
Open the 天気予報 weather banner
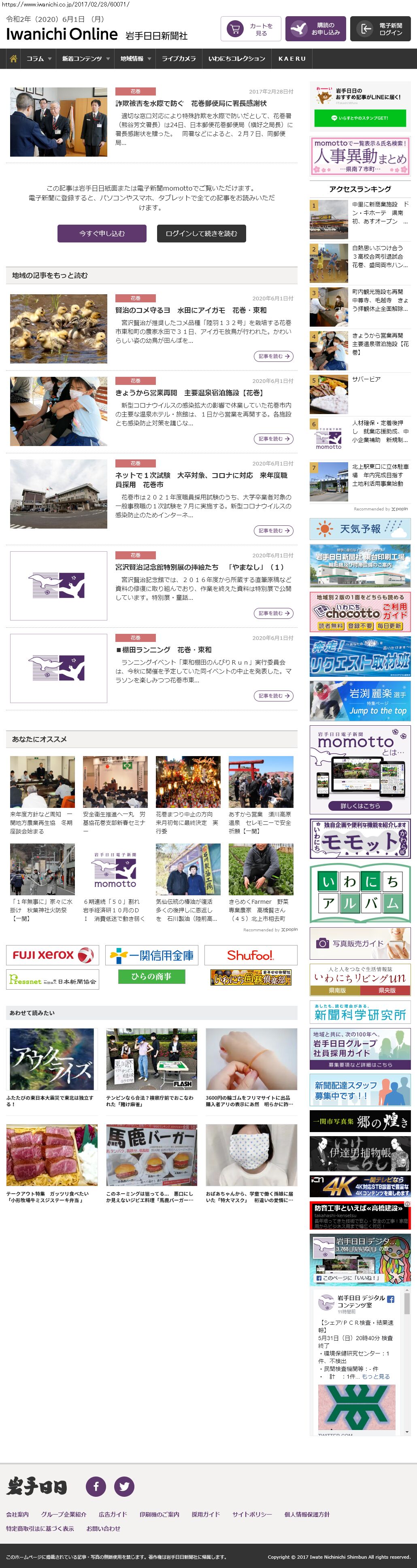pos(360,529)
